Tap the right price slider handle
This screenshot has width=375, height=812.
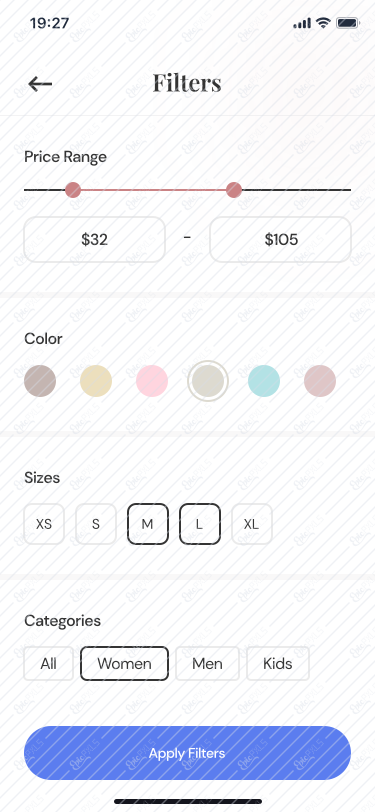(x=234, y=190)
